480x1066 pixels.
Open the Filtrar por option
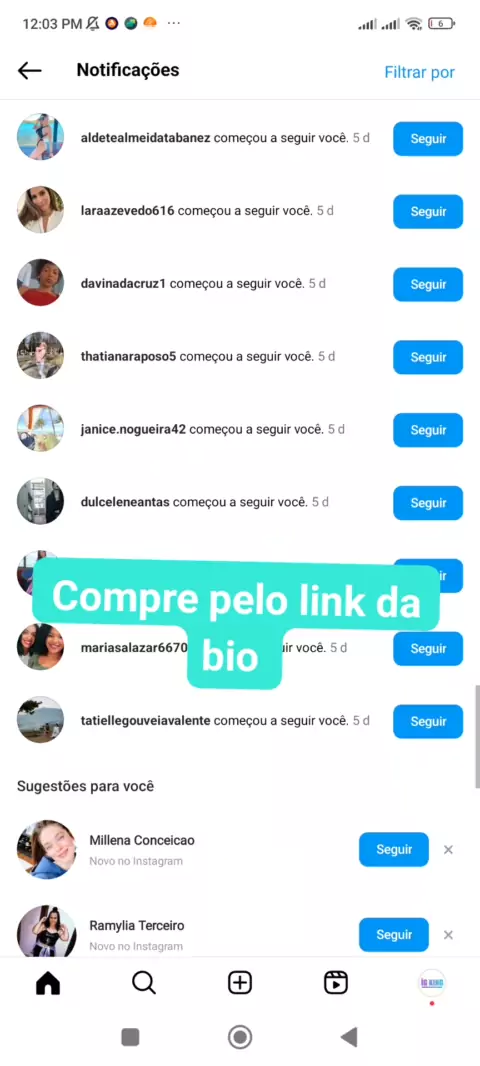pos(419,72)
